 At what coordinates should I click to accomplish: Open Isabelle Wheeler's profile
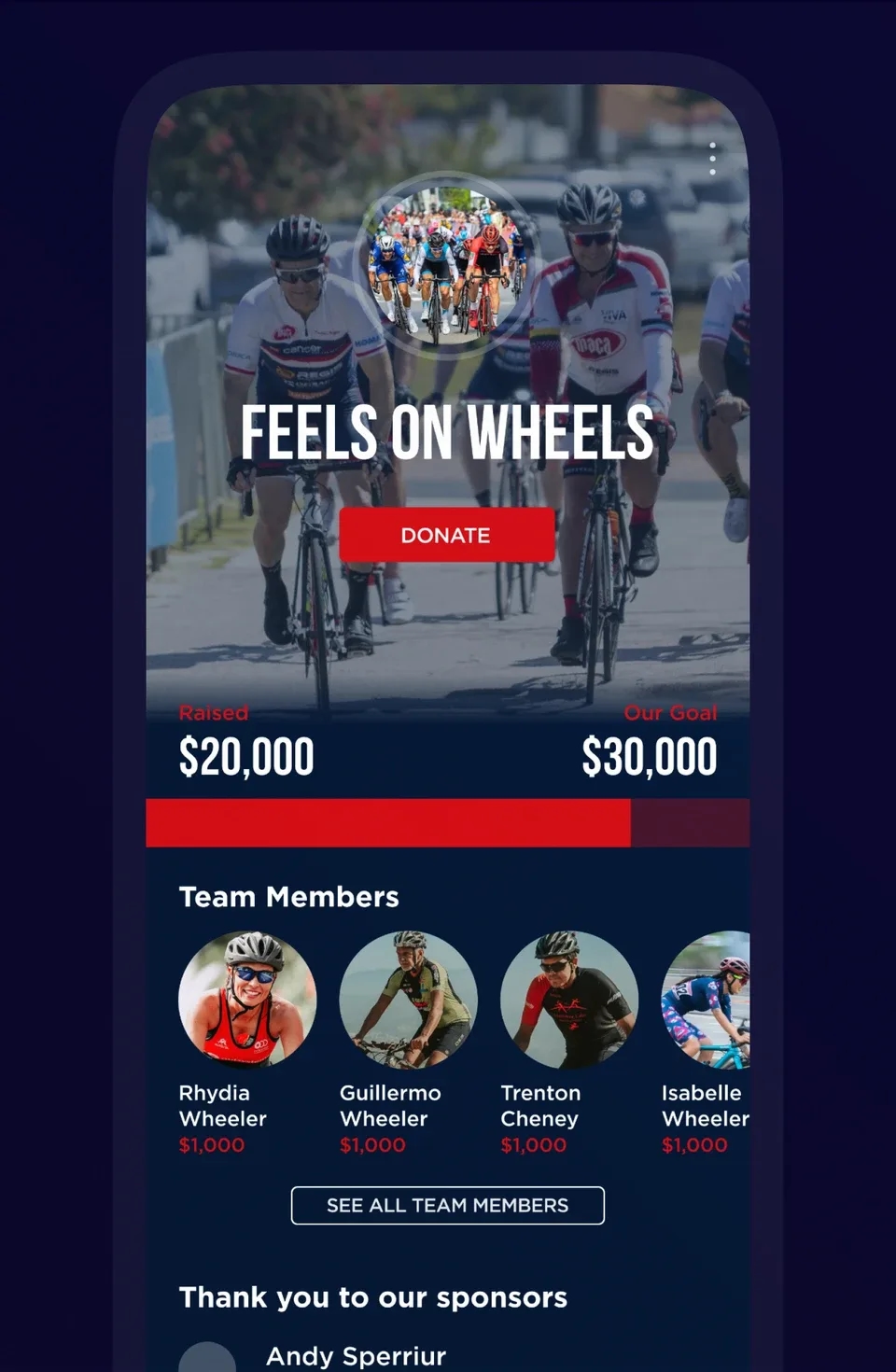tap(707, 1000)
